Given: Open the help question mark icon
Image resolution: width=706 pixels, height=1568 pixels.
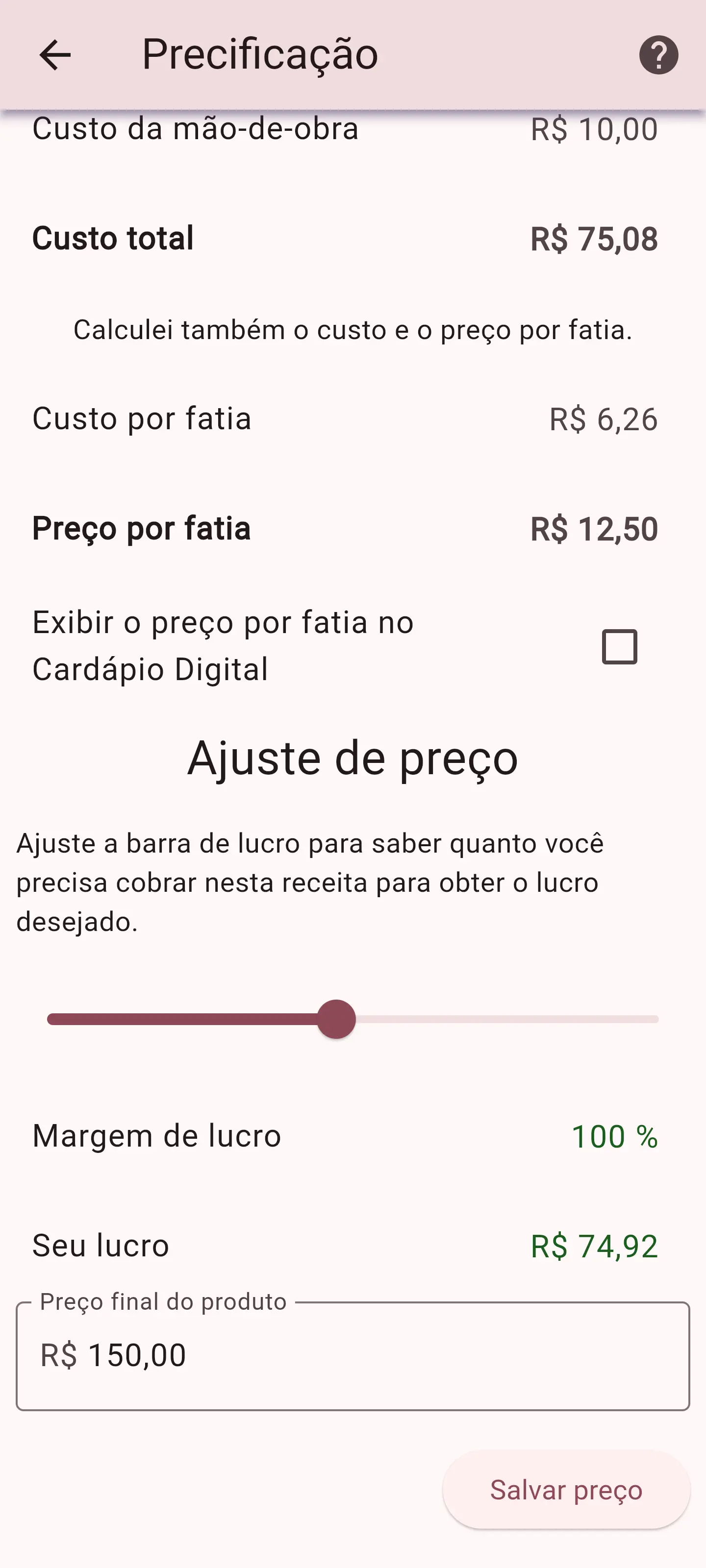Looking at the screenshot, I should 658,55.
